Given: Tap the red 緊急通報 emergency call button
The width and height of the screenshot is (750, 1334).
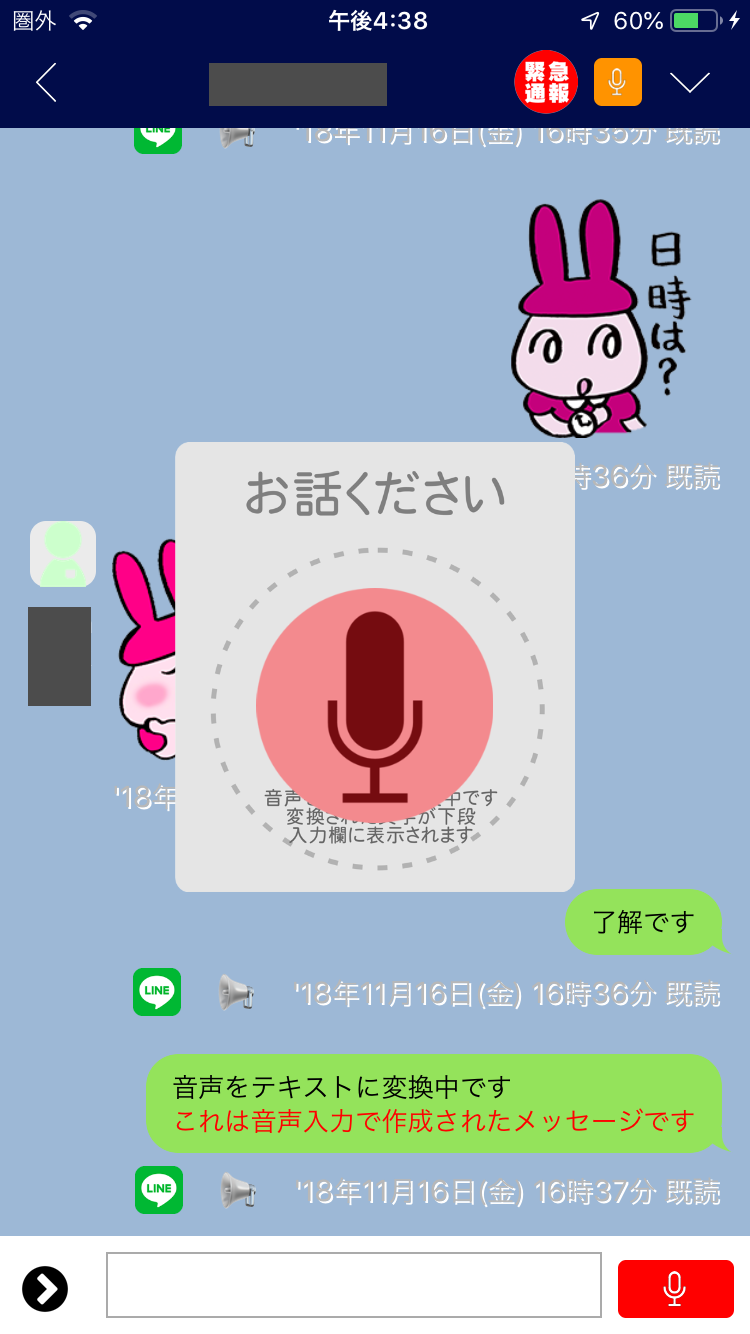Looking at the screenshot, I should pos(546,82).
